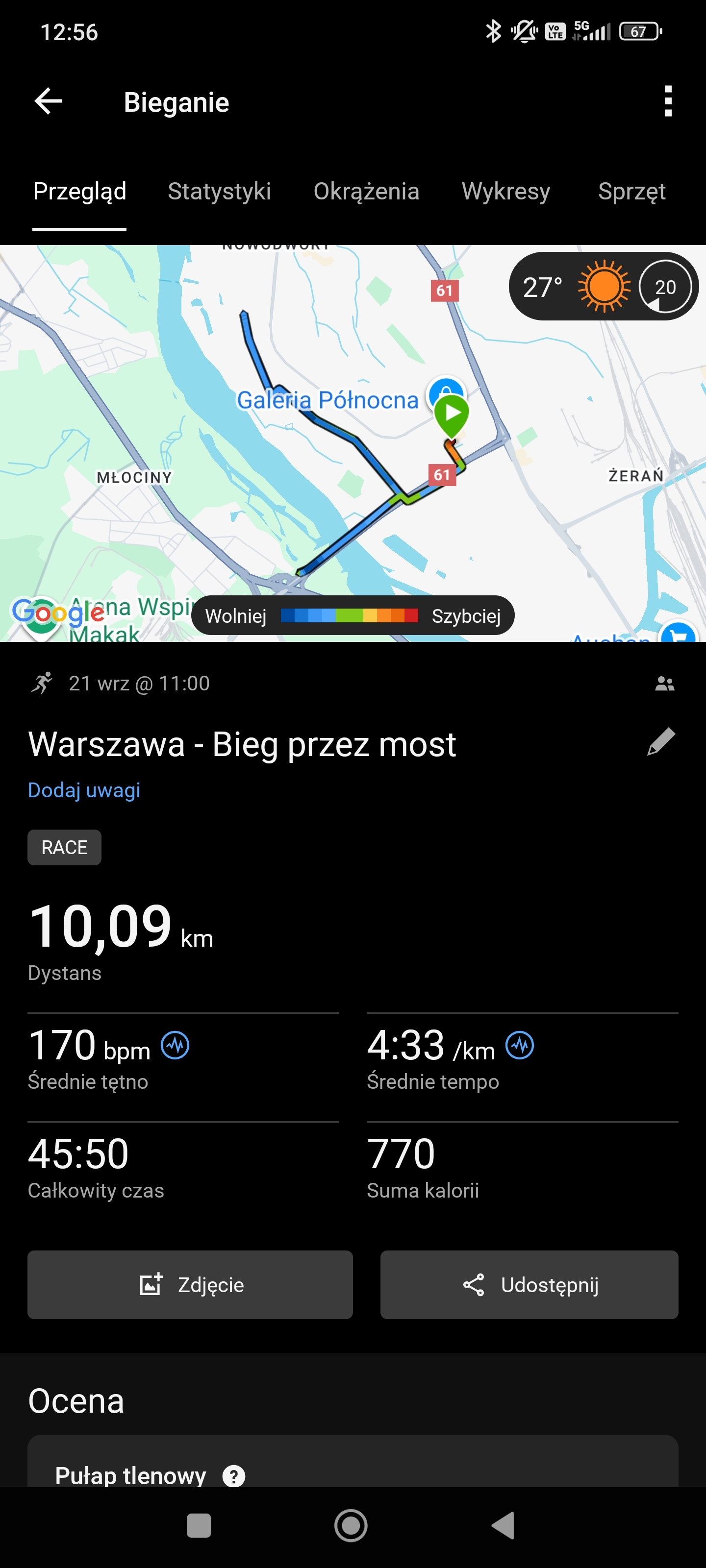The image size is (706, 1568).
Task: Open help for Pułap tlenowy
Action: pyautogui.click(x=234, y=1475)
